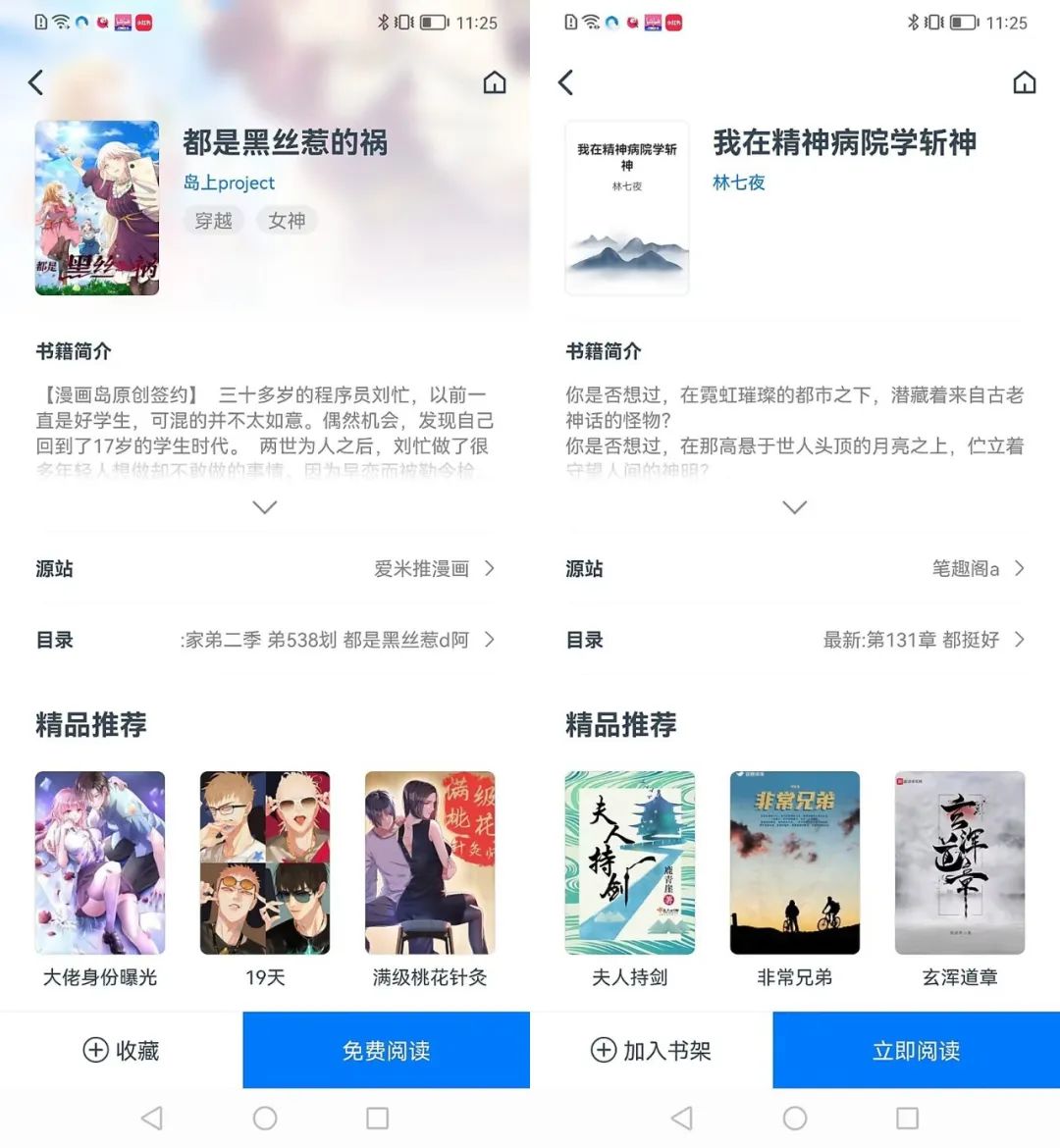
Task: Open the recommended book 夫人持剑
Action: (630, 863)
